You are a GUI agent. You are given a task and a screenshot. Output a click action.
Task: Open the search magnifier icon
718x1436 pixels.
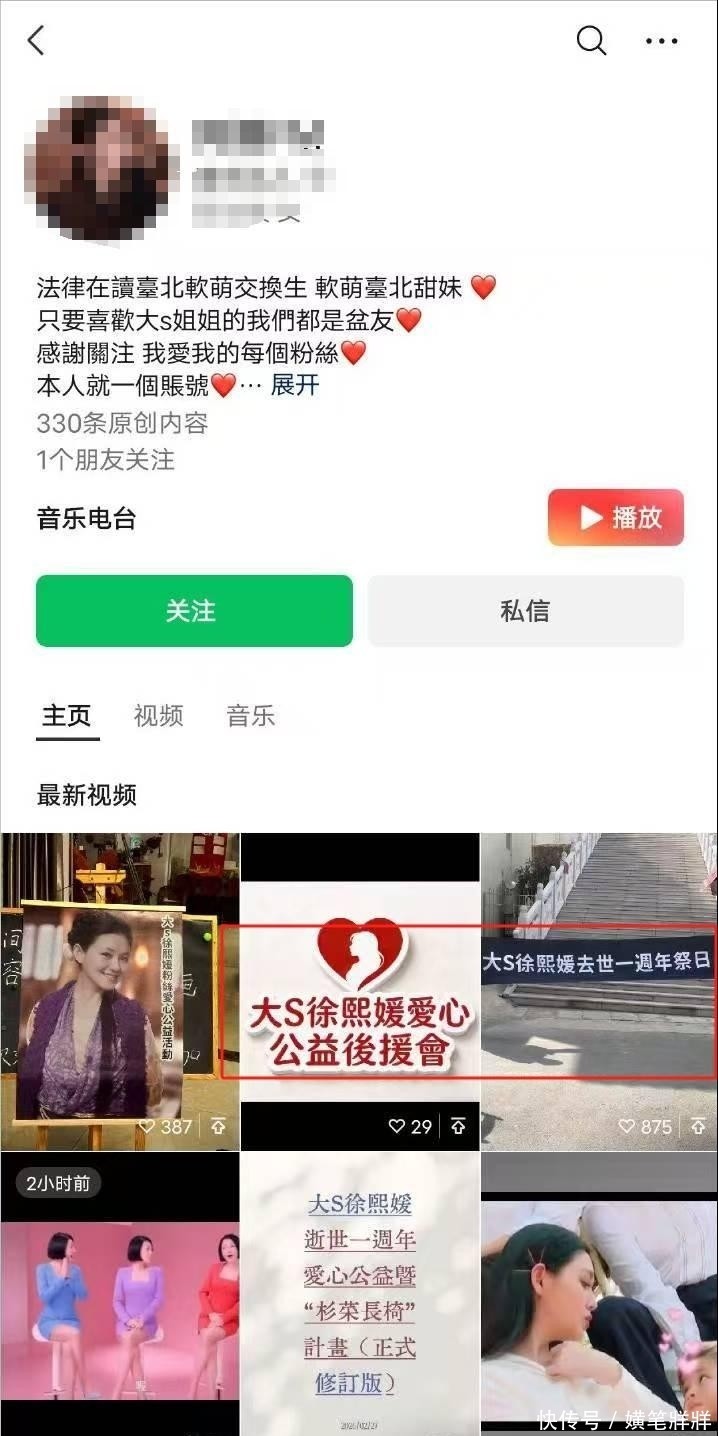pyautogui.click(x=591, y=41)
